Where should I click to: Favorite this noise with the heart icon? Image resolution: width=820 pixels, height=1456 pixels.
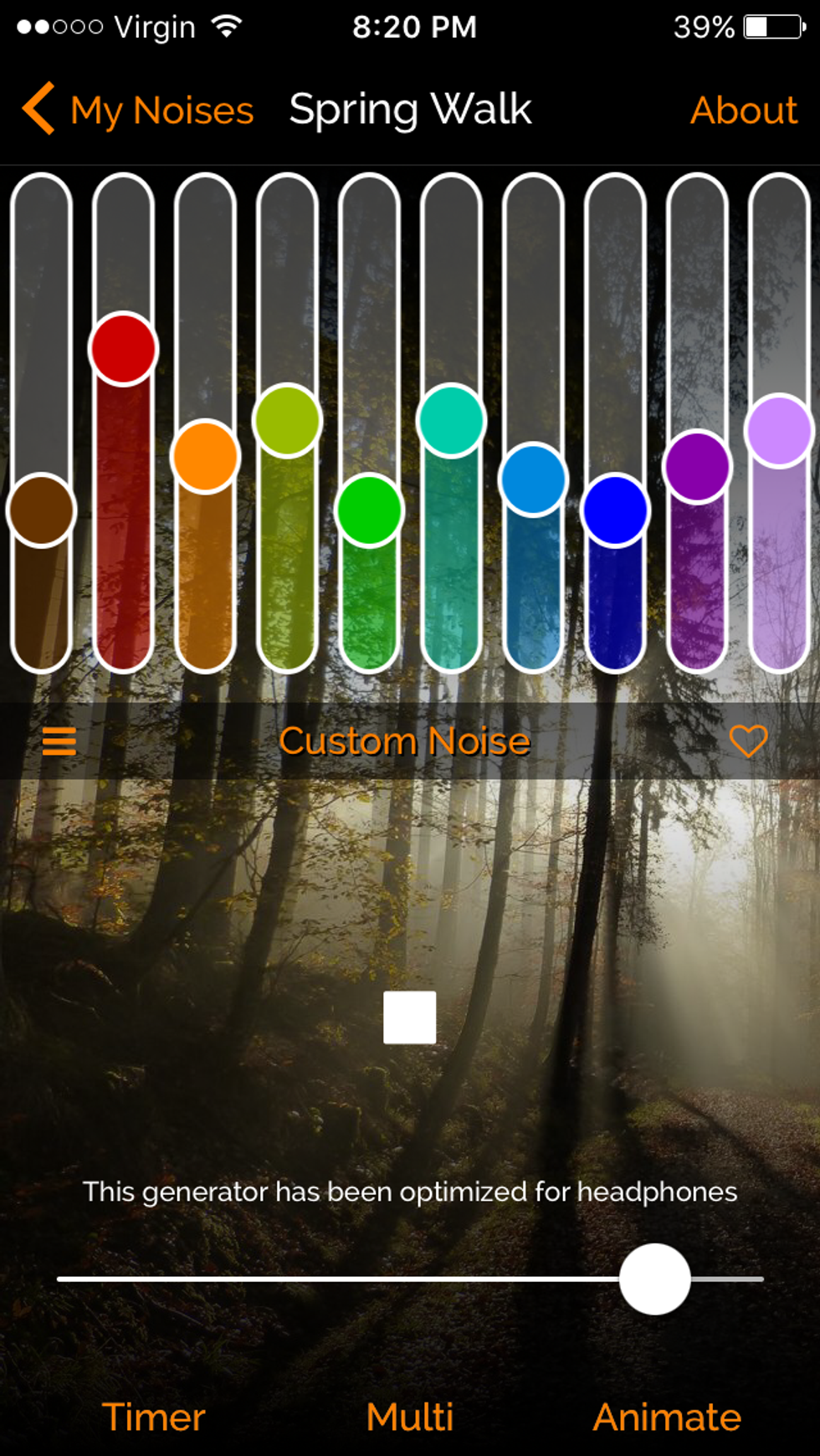click(x=748, y=741)
